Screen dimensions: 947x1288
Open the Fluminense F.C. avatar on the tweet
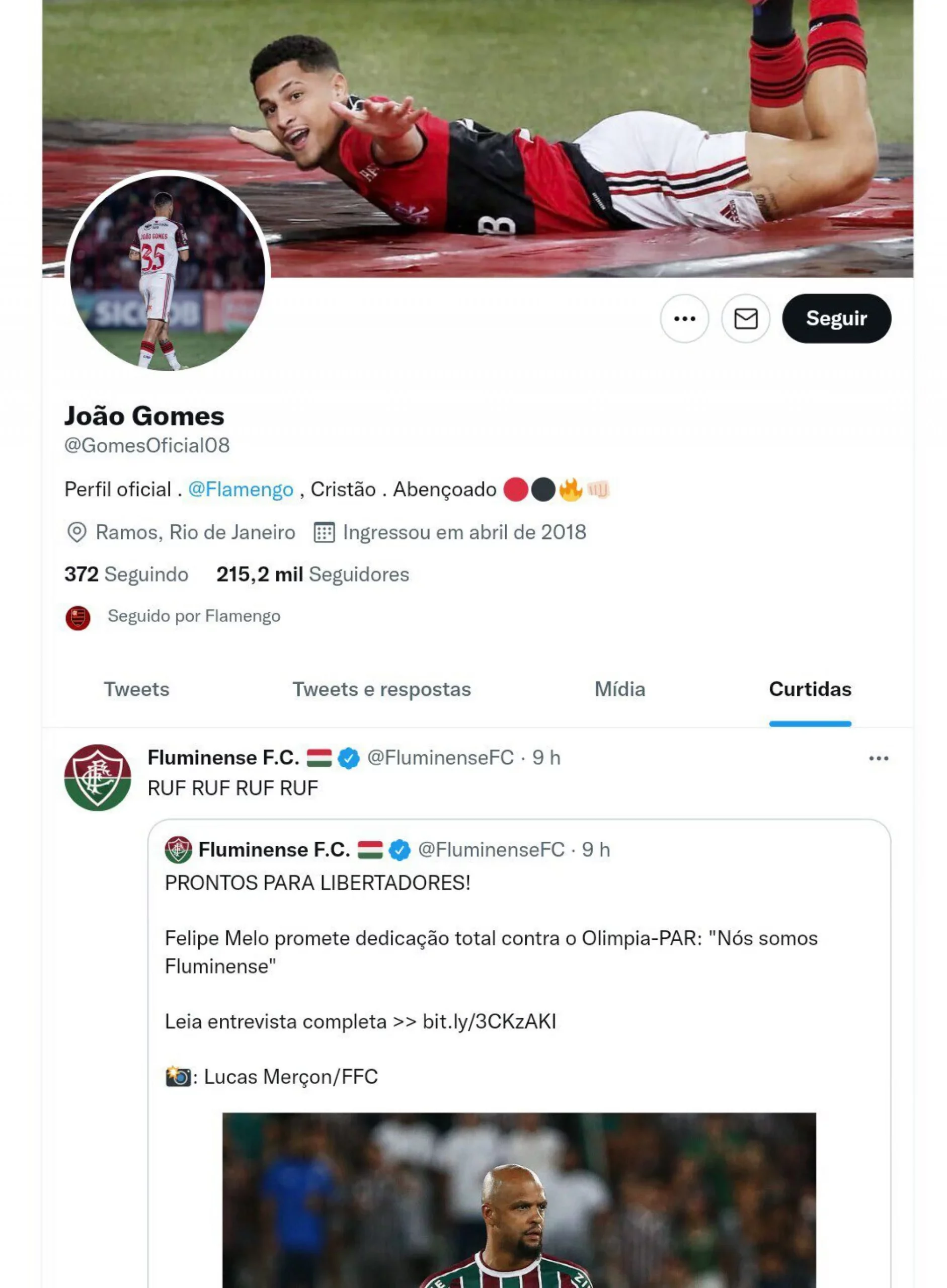[x=98, y=778]
